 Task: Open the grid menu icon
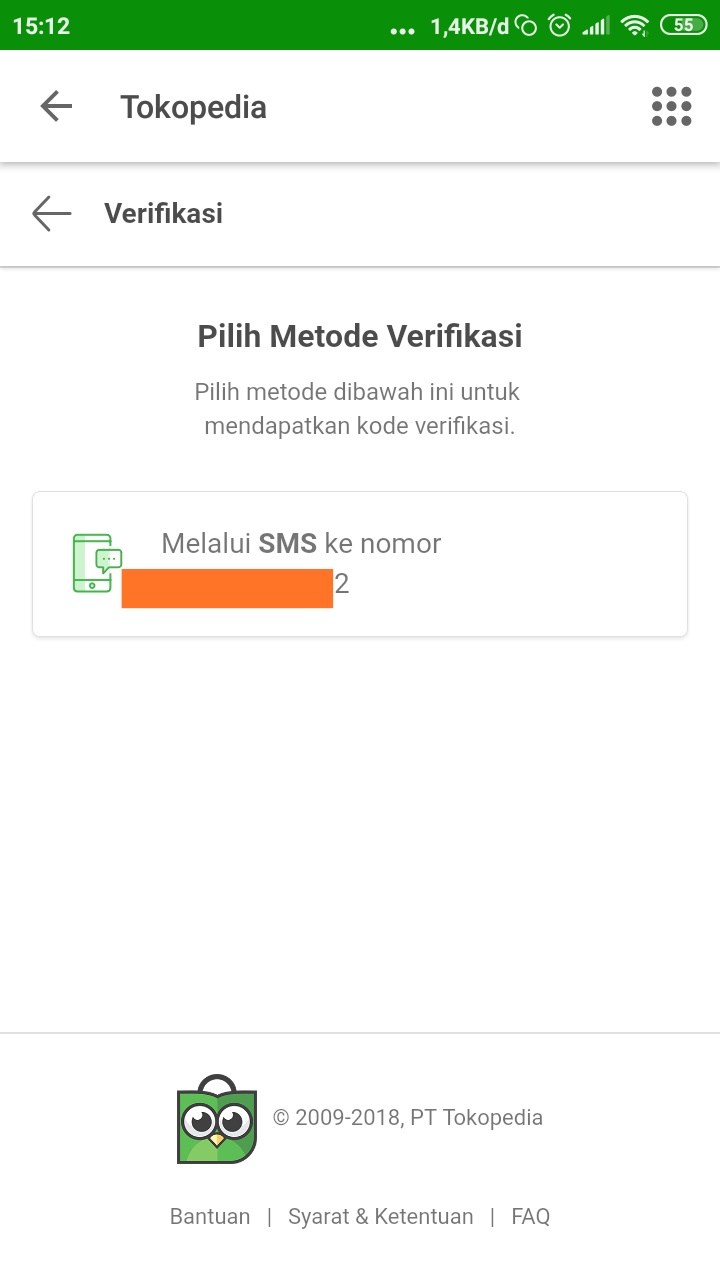pyautogui.click(x=671, y=106)
